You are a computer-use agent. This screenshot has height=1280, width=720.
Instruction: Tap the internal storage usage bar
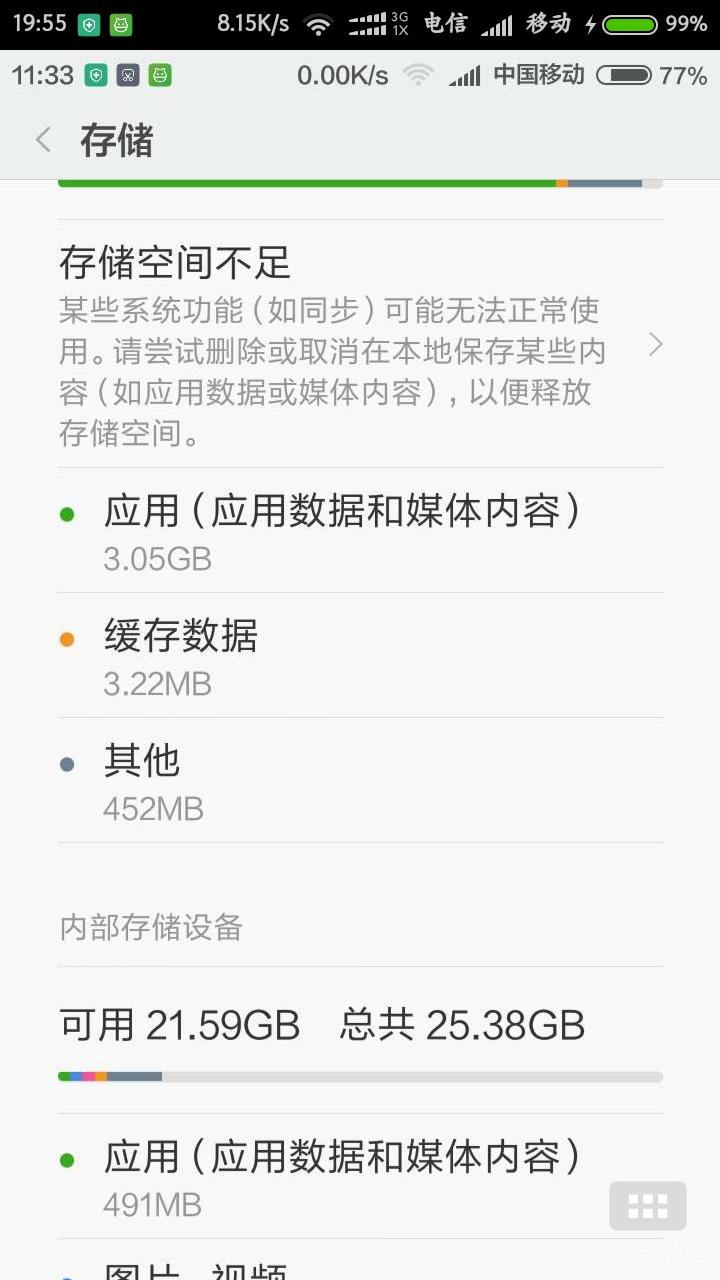click(360, 1076)
